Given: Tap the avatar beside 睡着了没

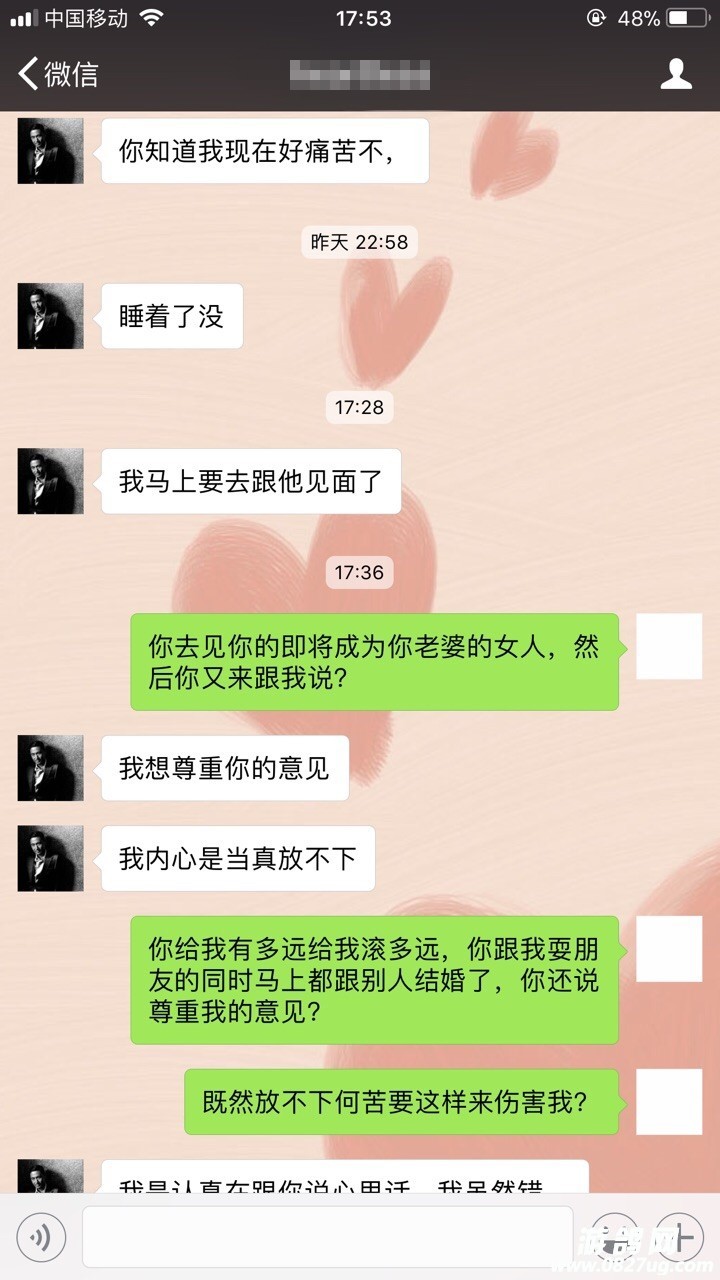Looking at the screenshot, I should click(x=50, y=316).
